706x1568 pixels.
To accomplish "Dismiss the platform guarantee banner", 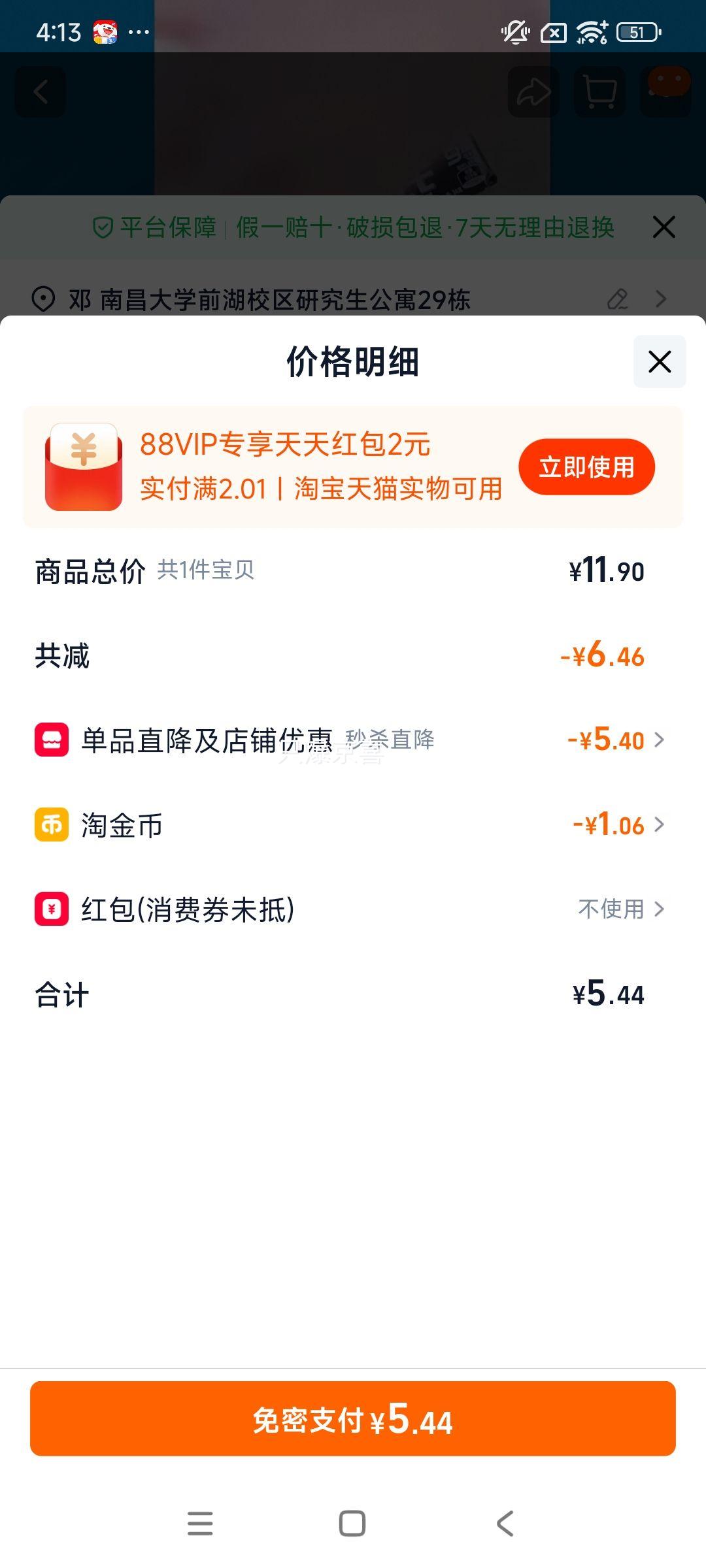I will tap(664, 227).
